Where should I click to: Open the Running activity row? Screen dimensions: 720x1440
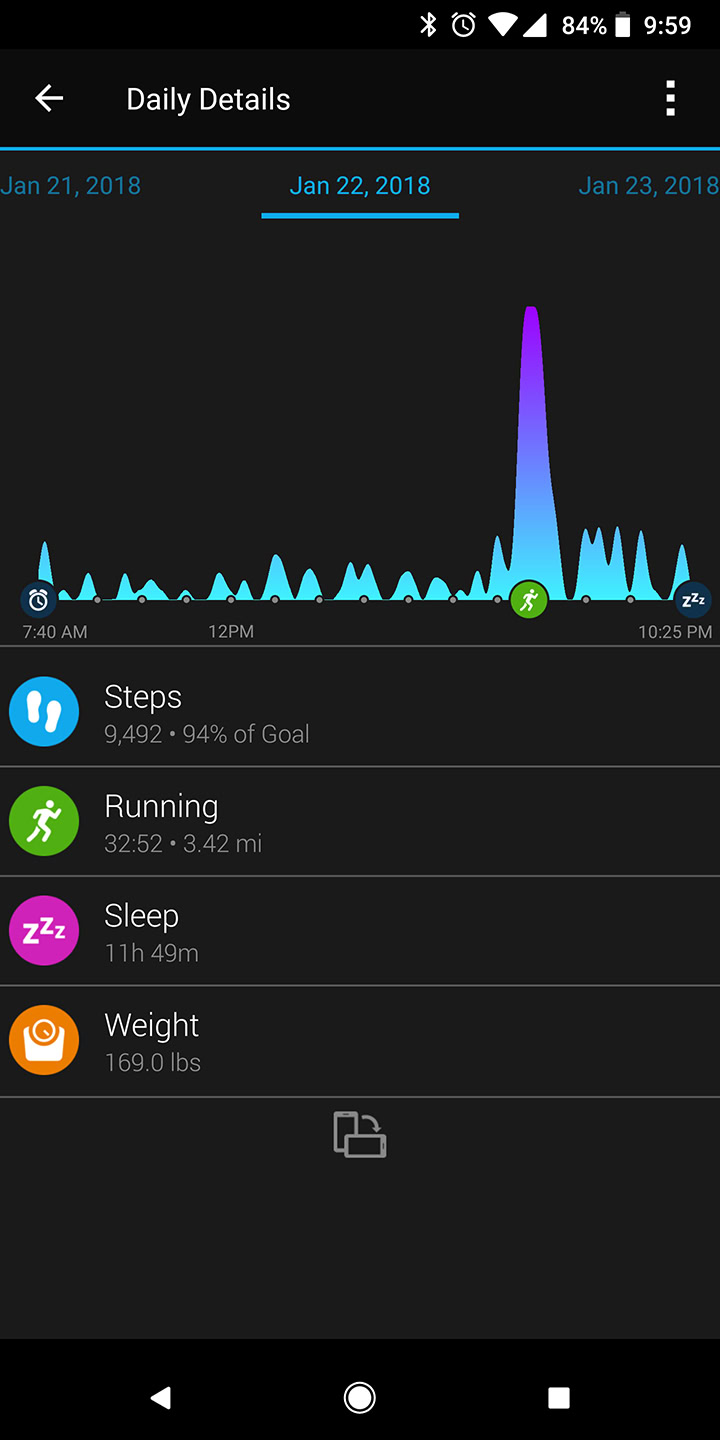[360, 822]
